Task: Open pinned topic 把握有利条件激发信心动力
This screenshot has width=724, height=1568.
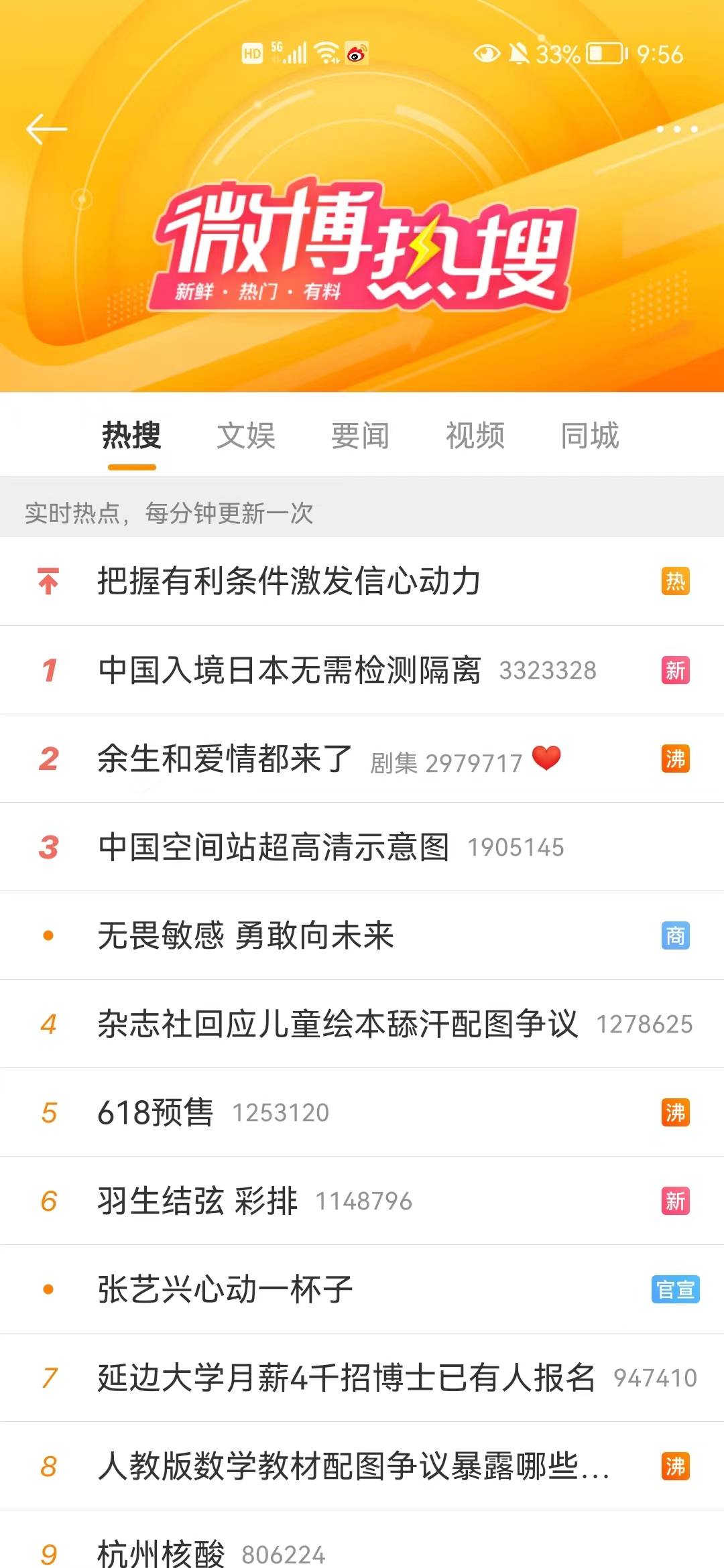Action: [x=289, y=581]
